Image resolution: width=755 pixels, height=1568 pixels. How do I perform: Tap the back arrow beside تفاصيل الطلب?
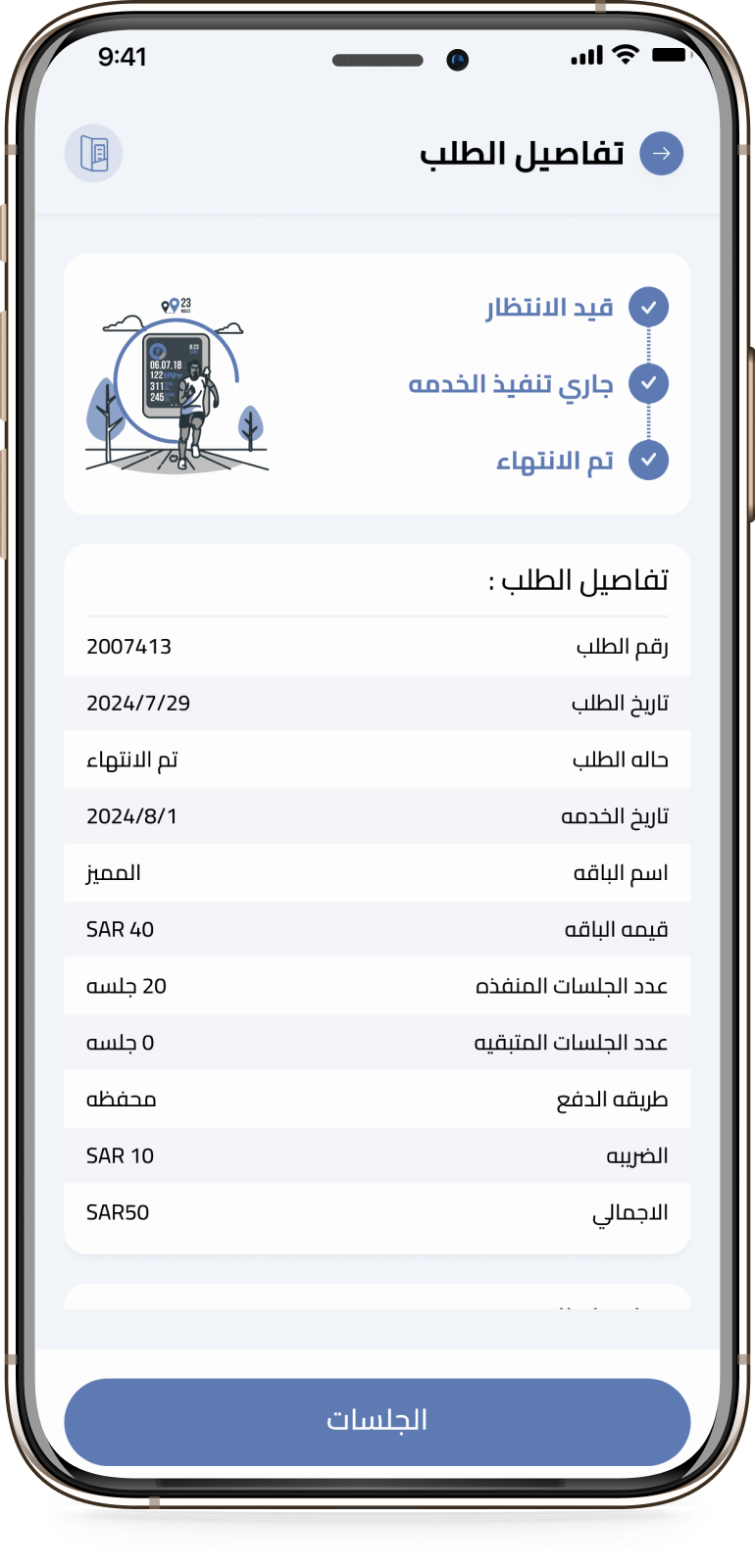click(661, 154)
